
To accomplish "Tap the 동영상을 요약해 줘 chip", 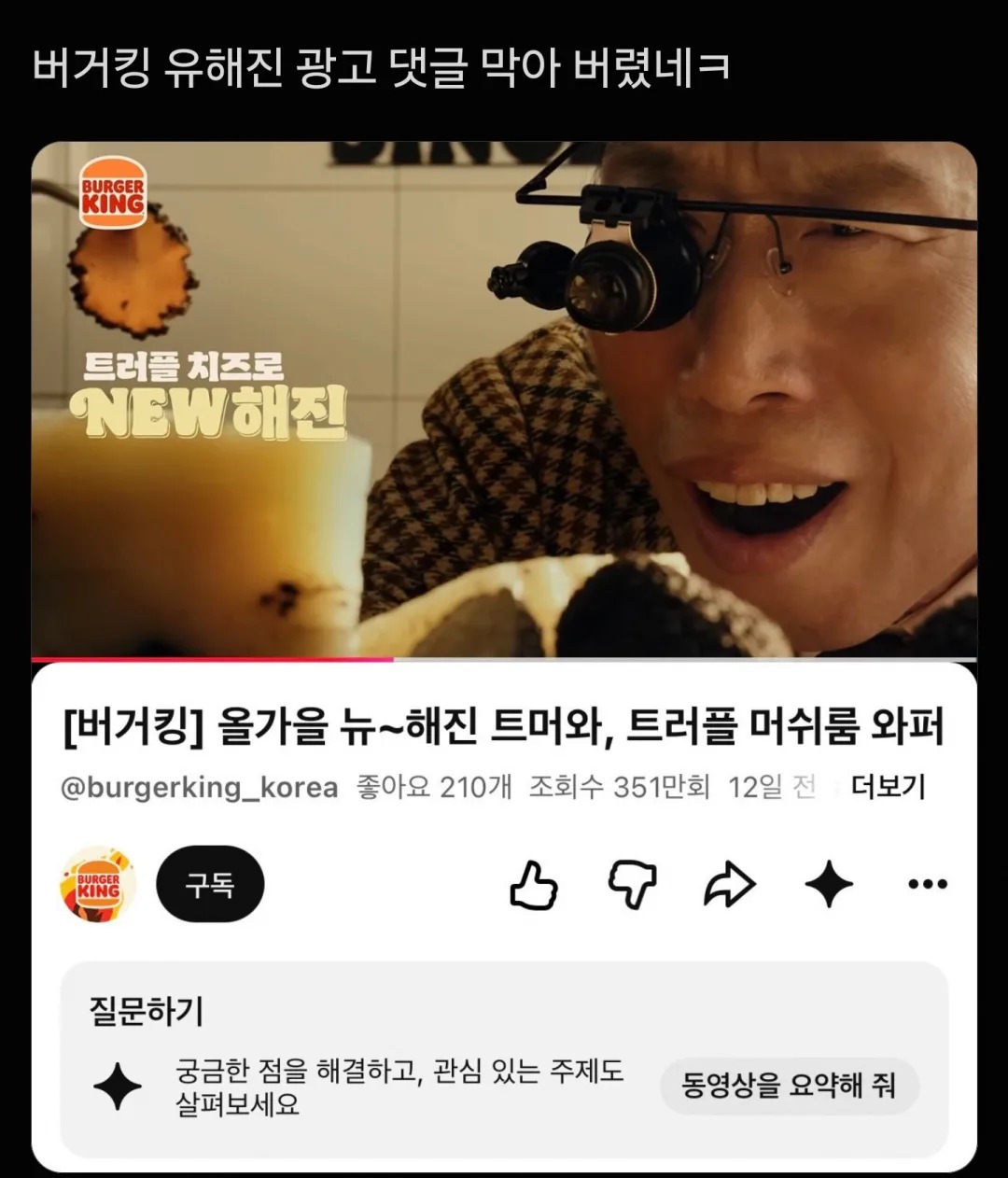I will pos(790,1086).
